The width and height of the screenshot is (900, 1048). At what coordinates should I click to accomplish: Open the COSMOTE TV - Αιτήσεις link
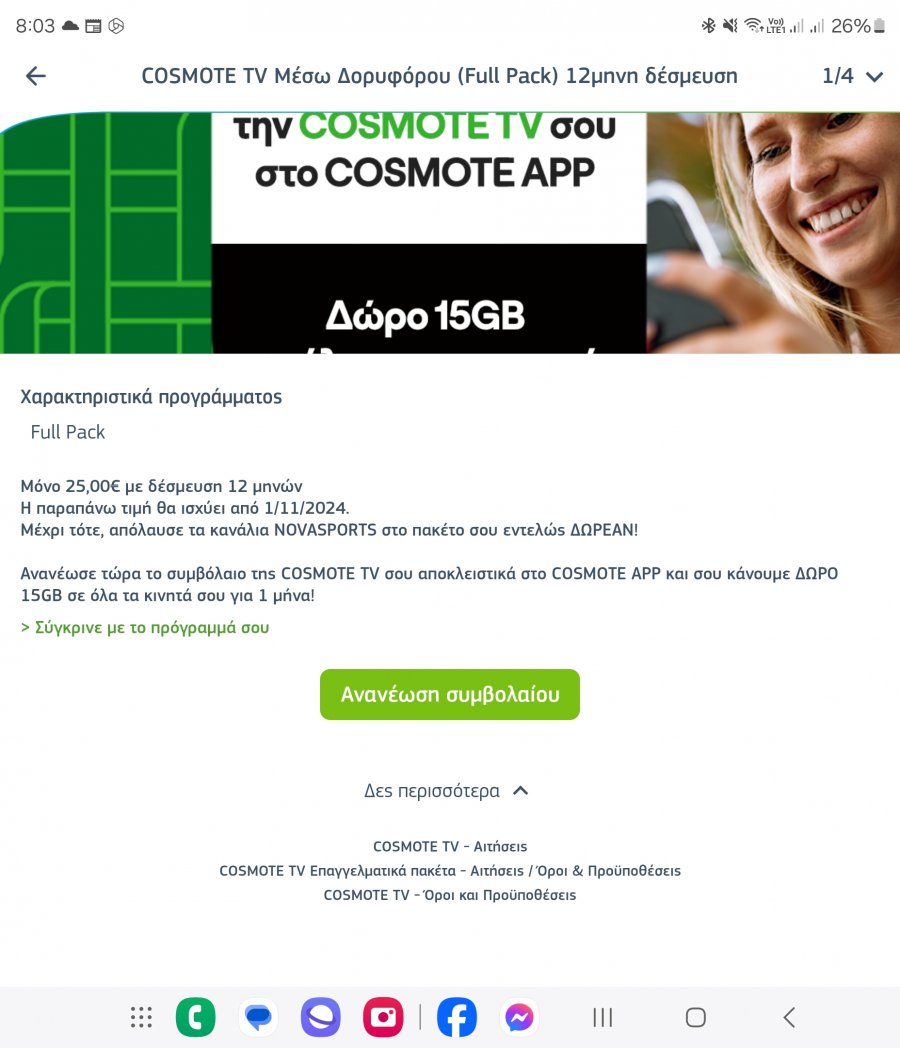pos(450,847)
